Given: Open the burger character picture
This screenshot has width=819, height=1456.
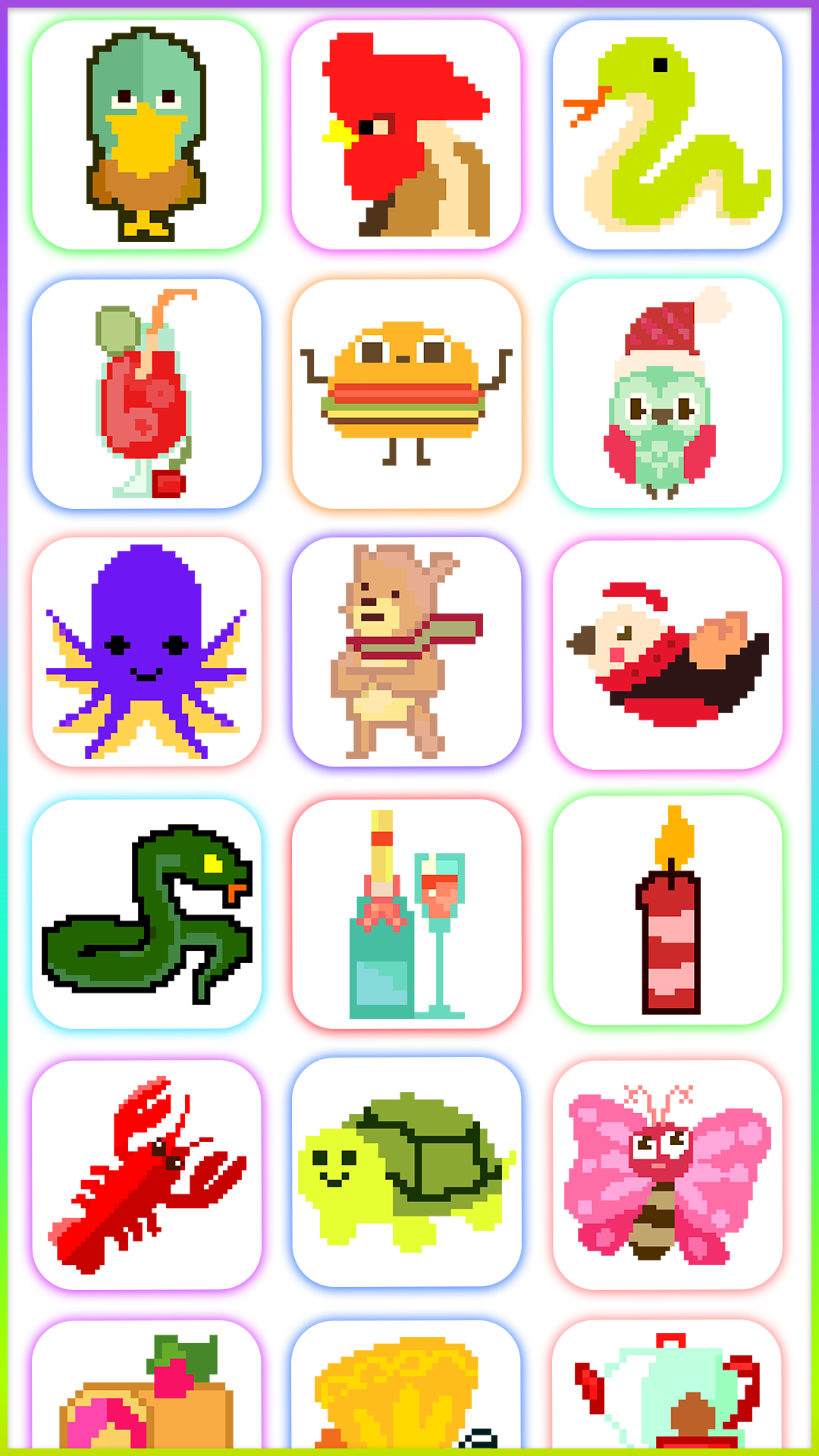Looking at the screenshot, I should [406, 394].
